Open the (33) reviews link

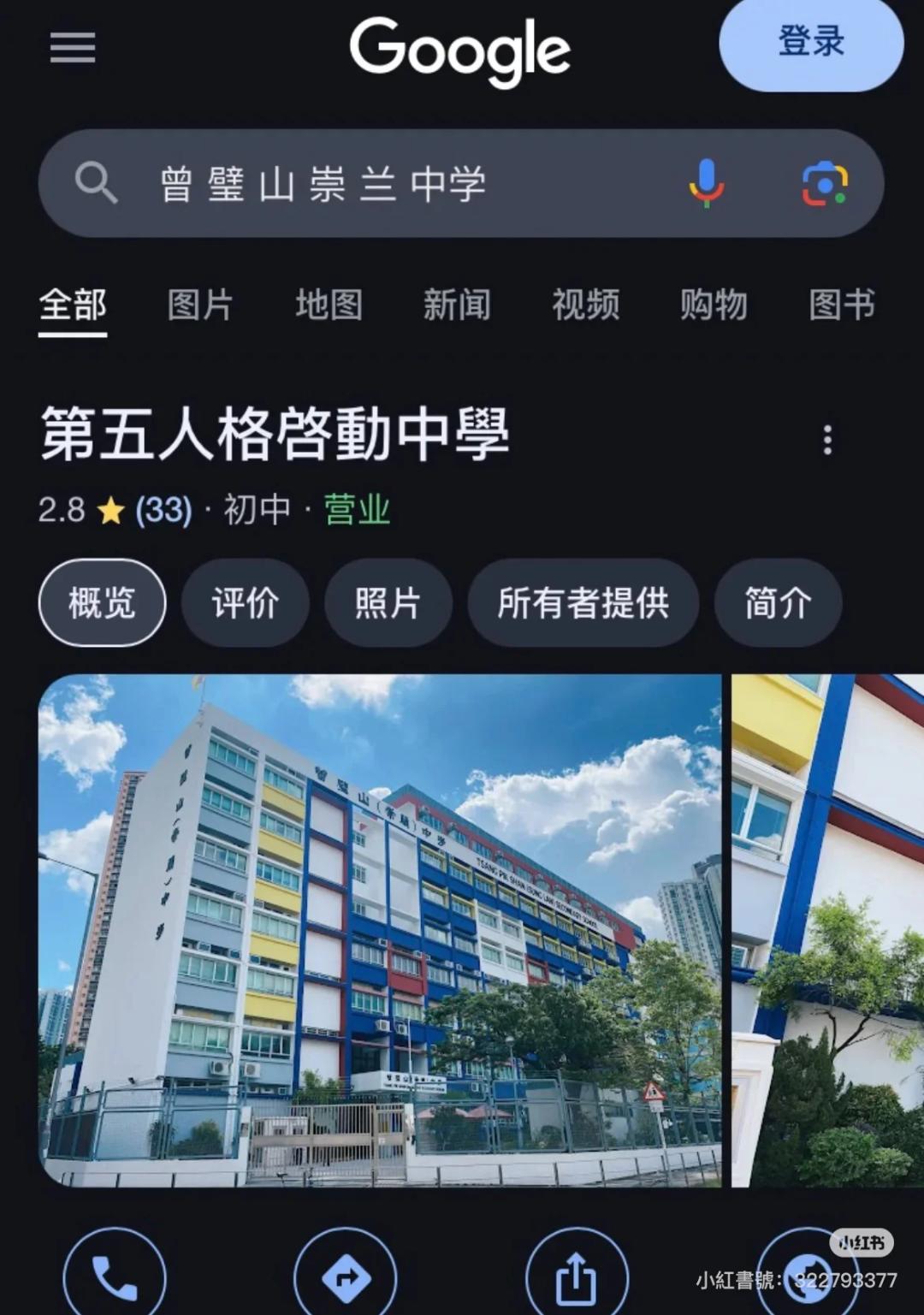tap(163, 510)
